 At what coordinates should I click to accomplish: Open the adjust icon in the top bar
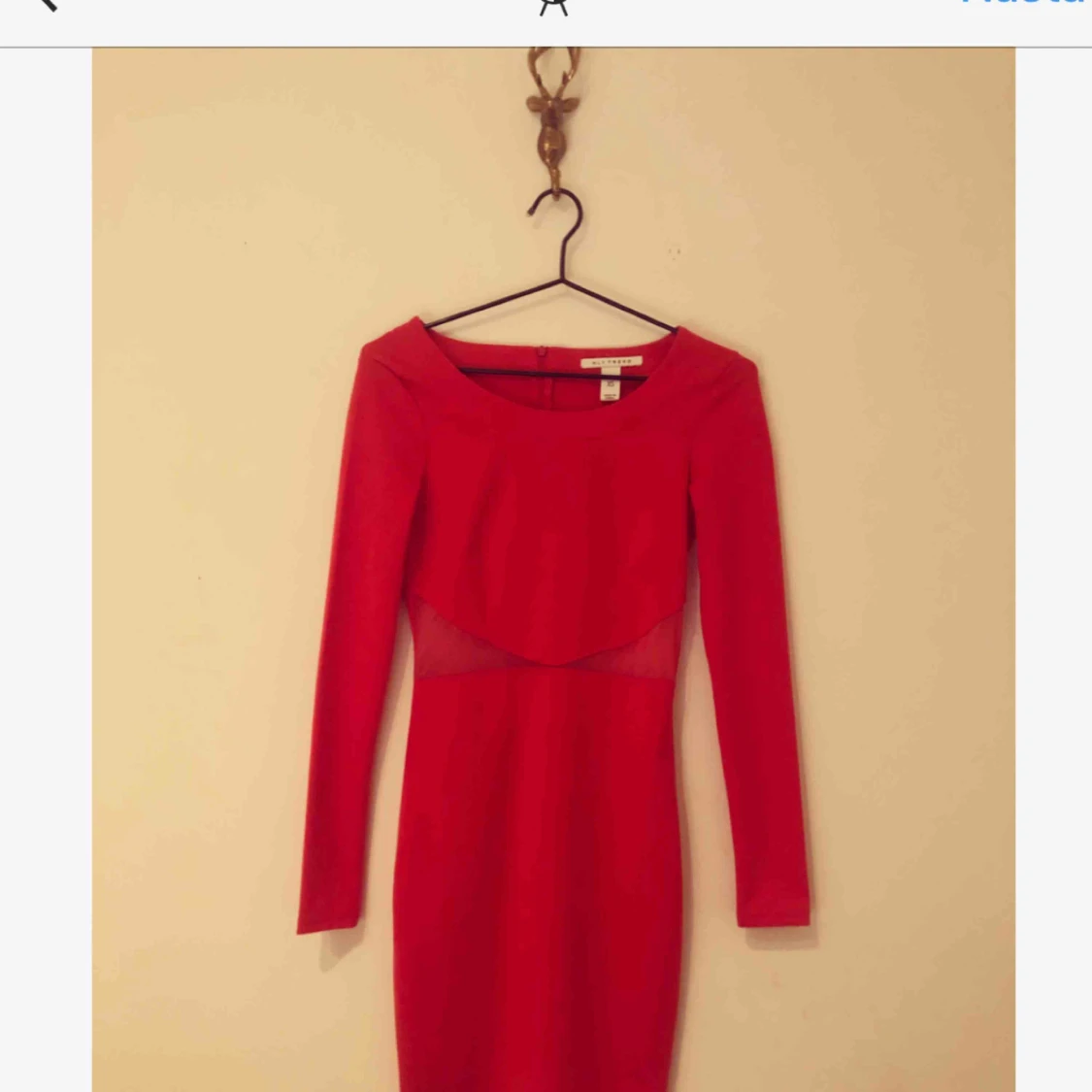pos(553,7)
